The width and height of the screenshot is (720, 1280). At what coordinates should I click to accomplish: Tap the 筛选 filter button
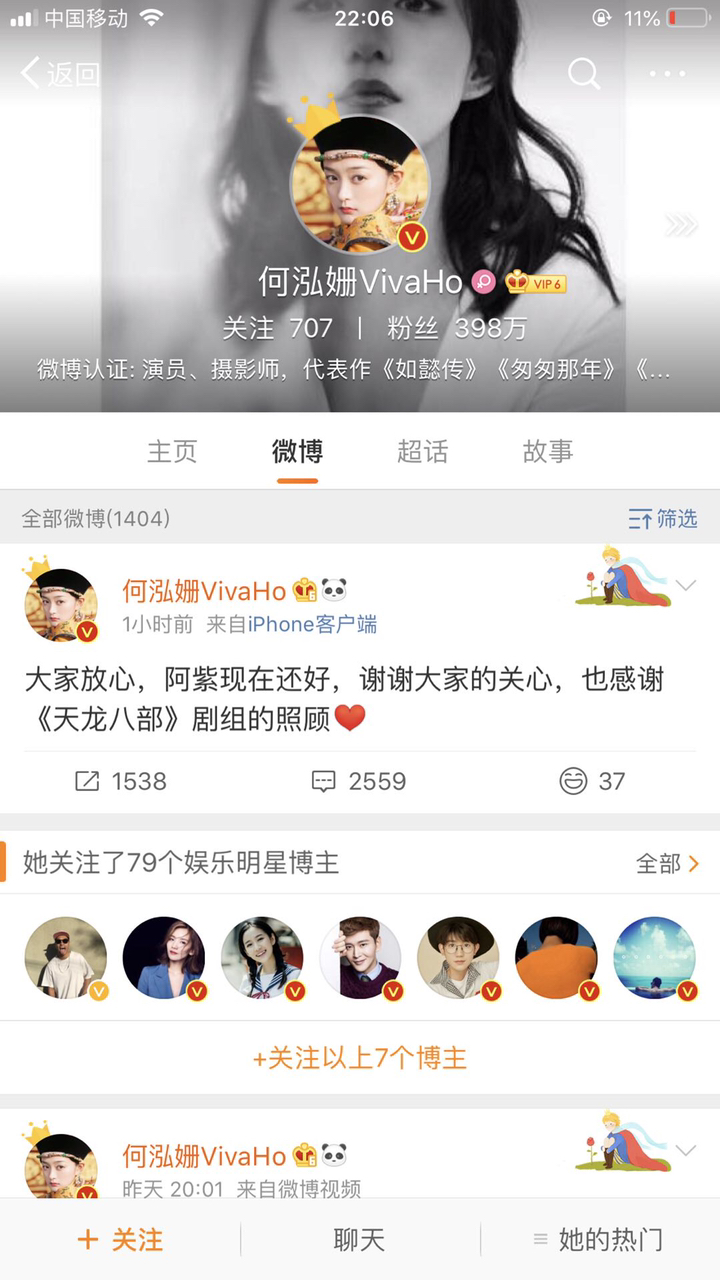pos(662,518)
